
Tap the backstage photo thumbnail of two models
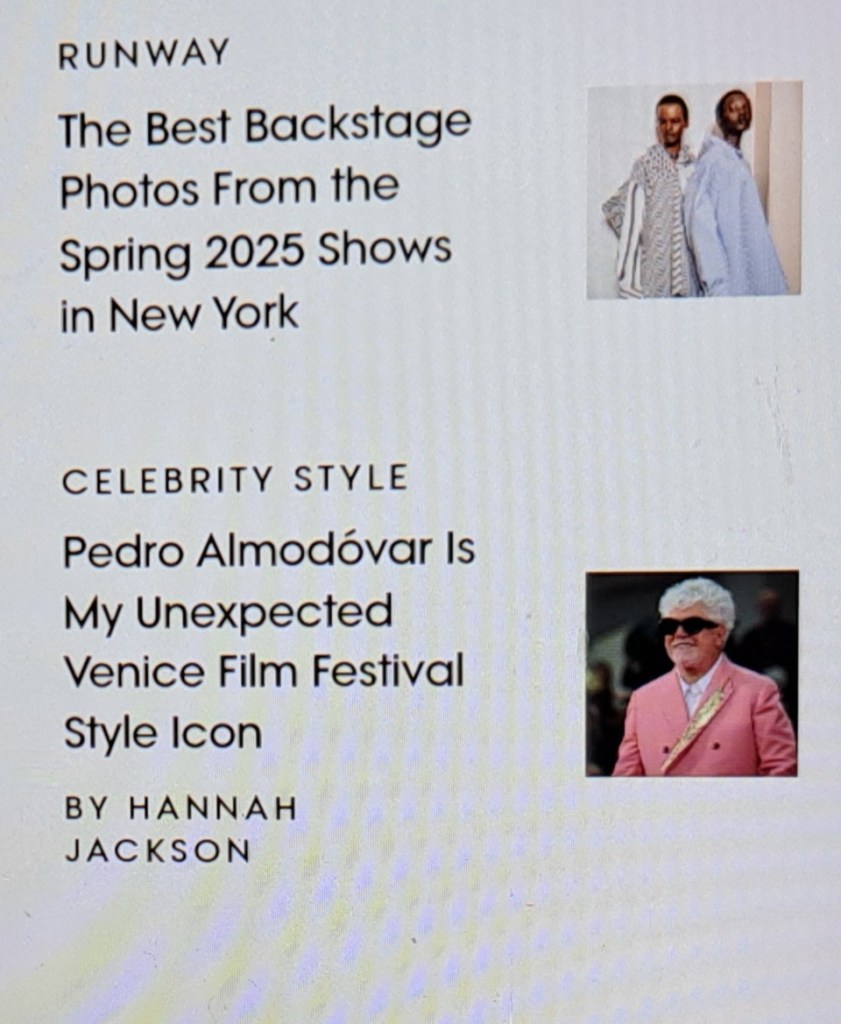(x=694, y=190)
